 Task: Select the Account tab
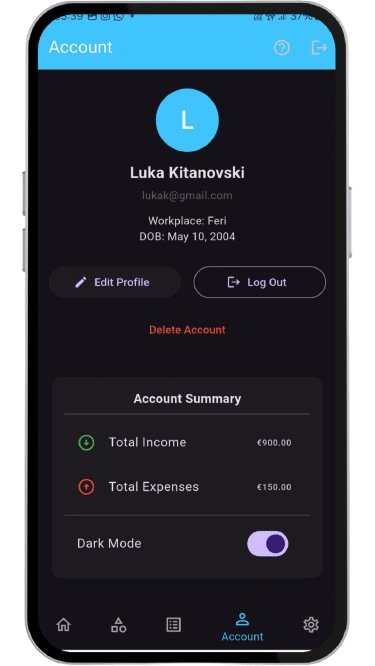click(x=242, y=627)
